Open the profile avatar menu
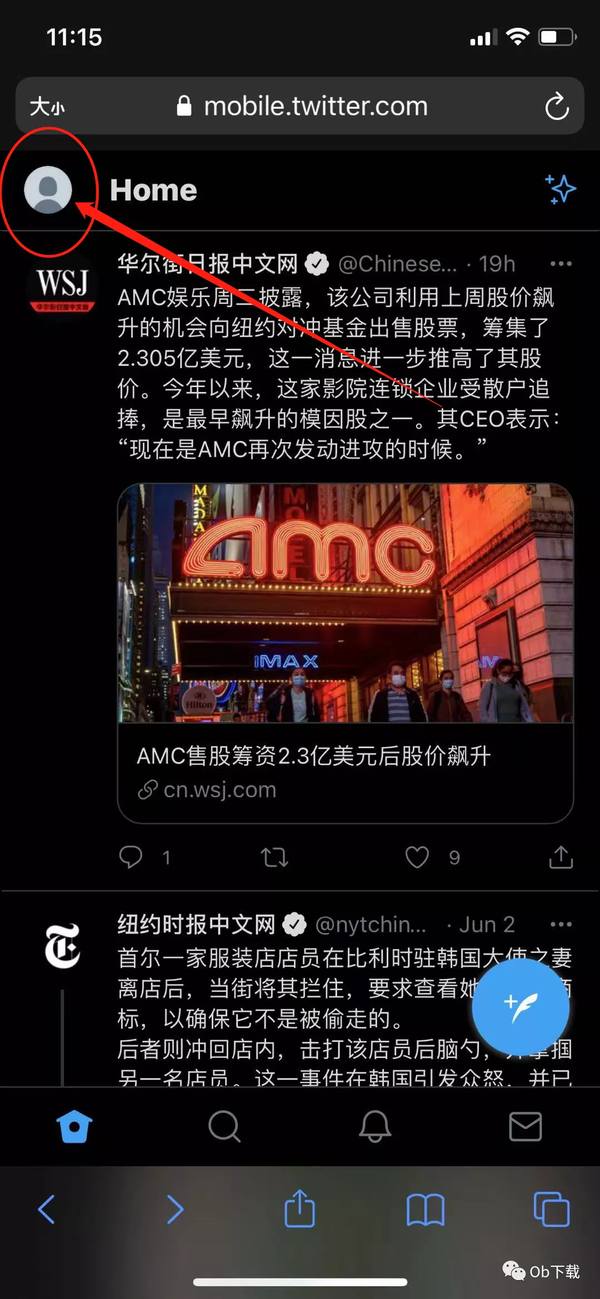The height and width of the screenshot is (1299, 600). pyautogui.click(x=47, y=190)
